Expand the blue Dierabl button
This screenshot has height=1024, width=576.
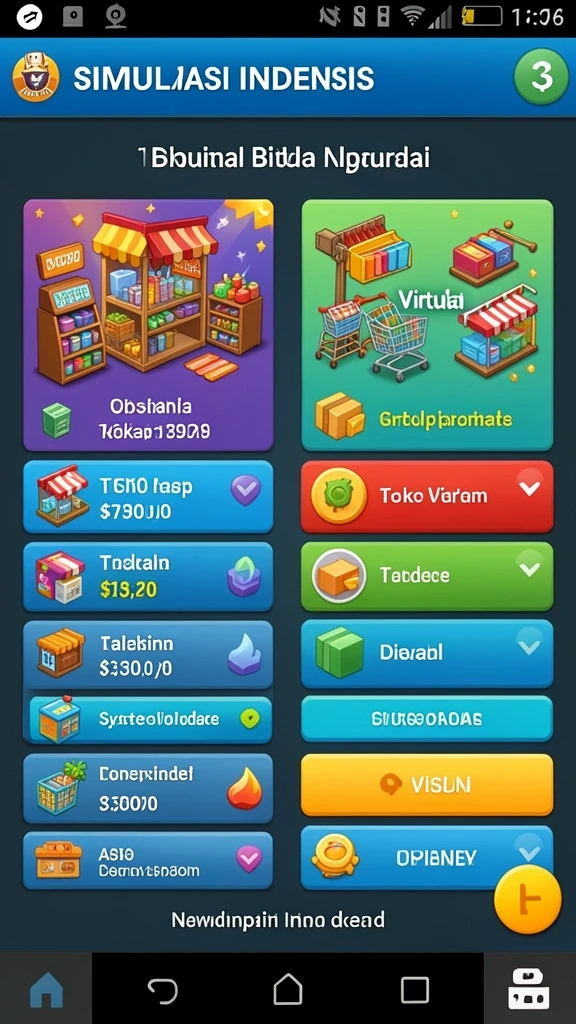point(427,653)
